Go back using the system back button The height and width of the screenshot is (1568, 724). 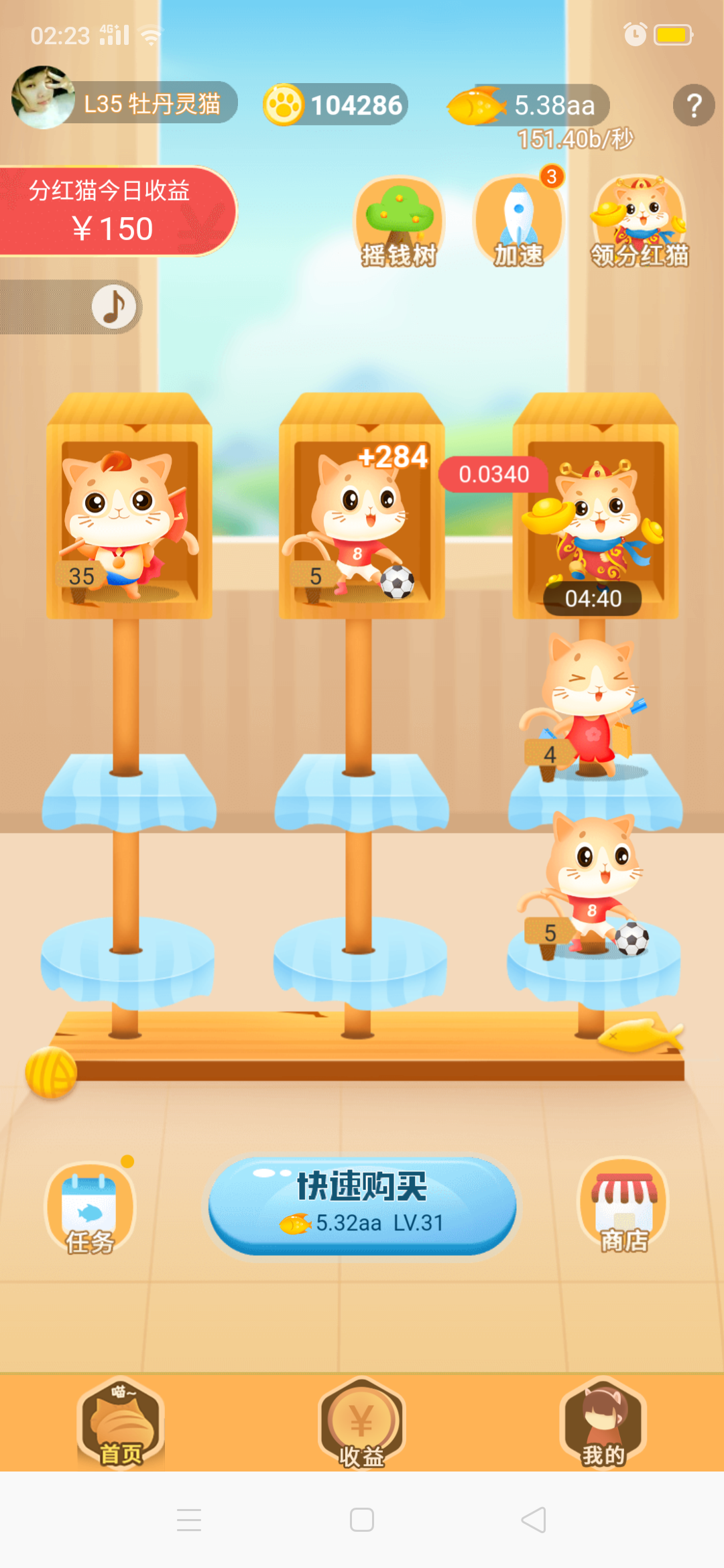click(534, 1520)
